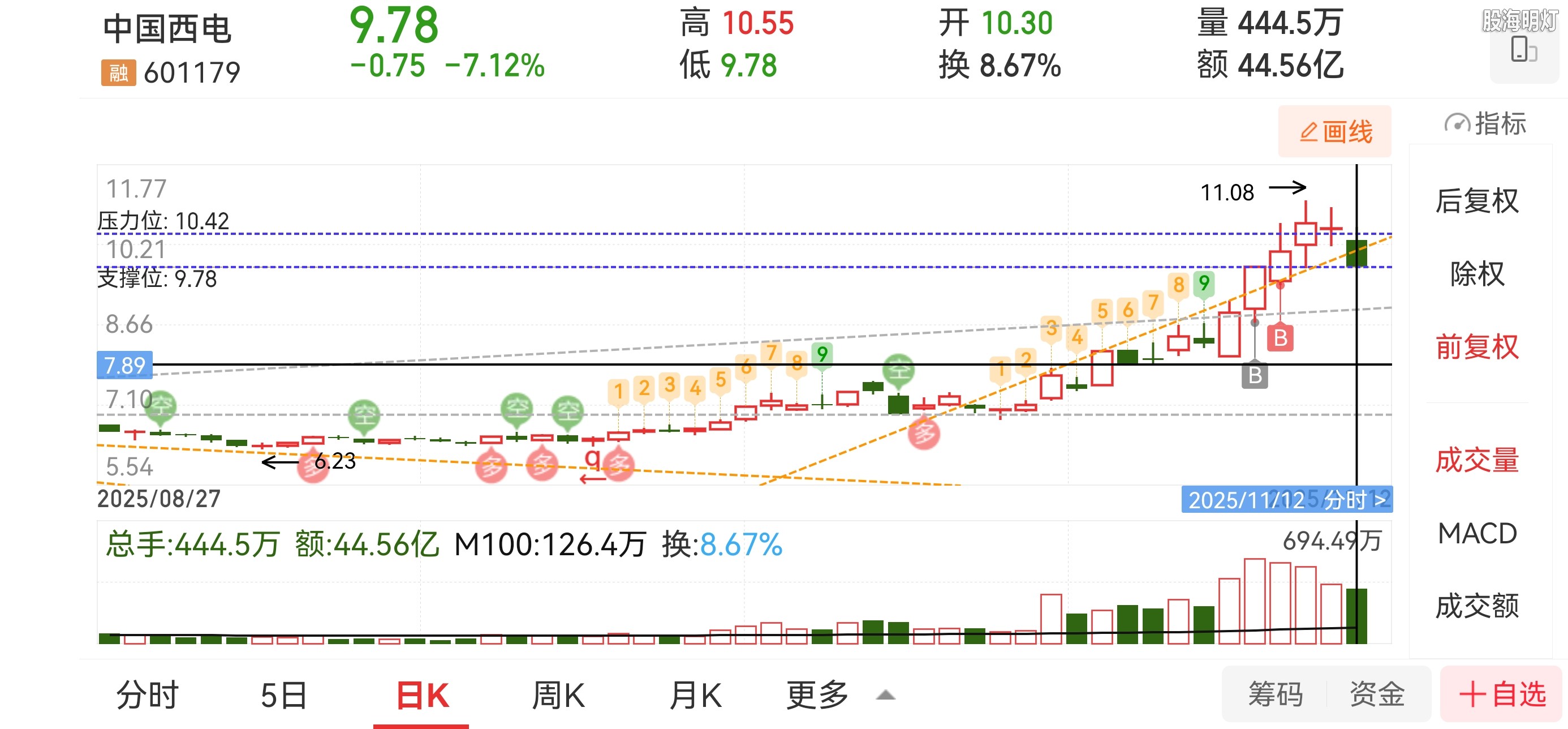Tap the 画线 draw line button
This screenshot has height=729, width=1568.
(x=1335, y=131)
